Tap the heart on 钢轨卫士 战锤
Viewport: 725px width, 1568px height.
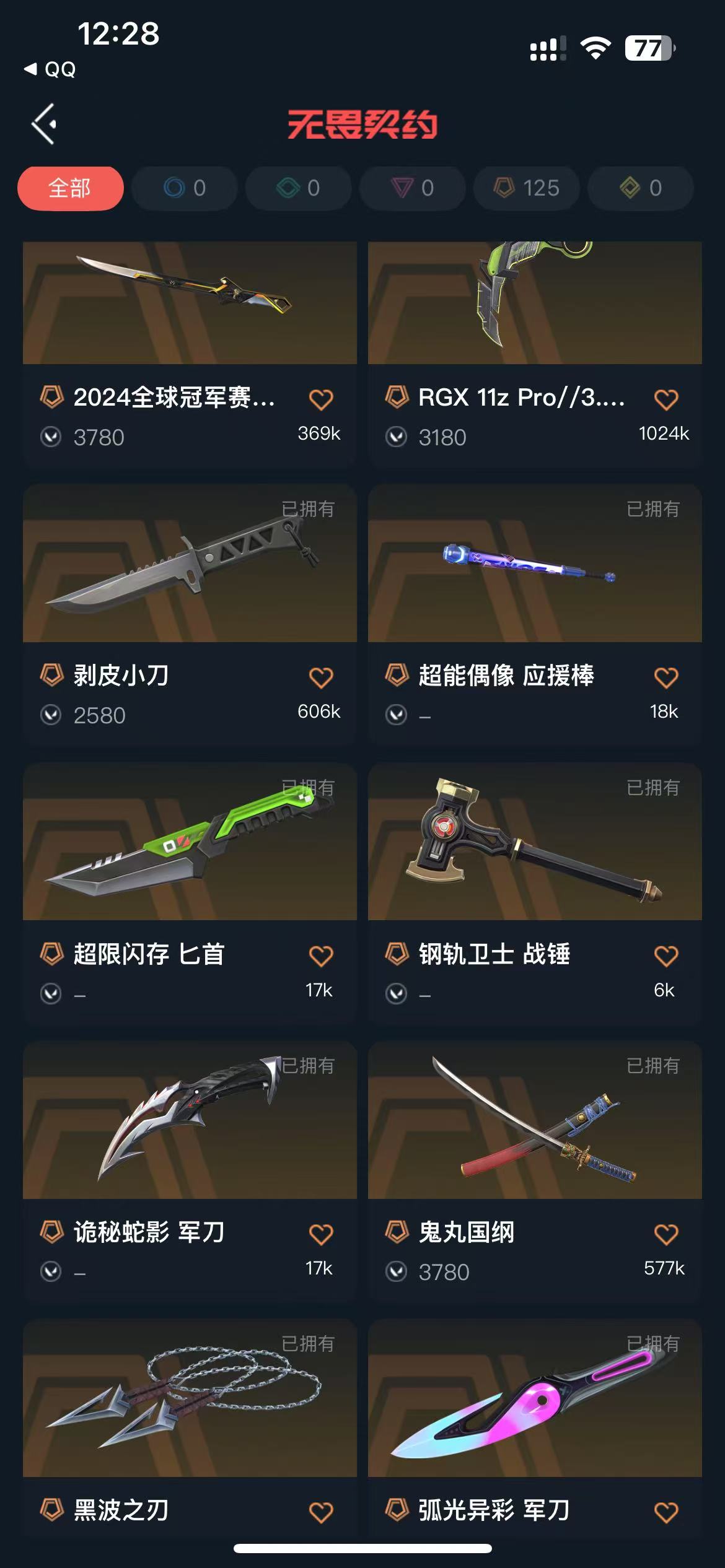pos(666,956)
